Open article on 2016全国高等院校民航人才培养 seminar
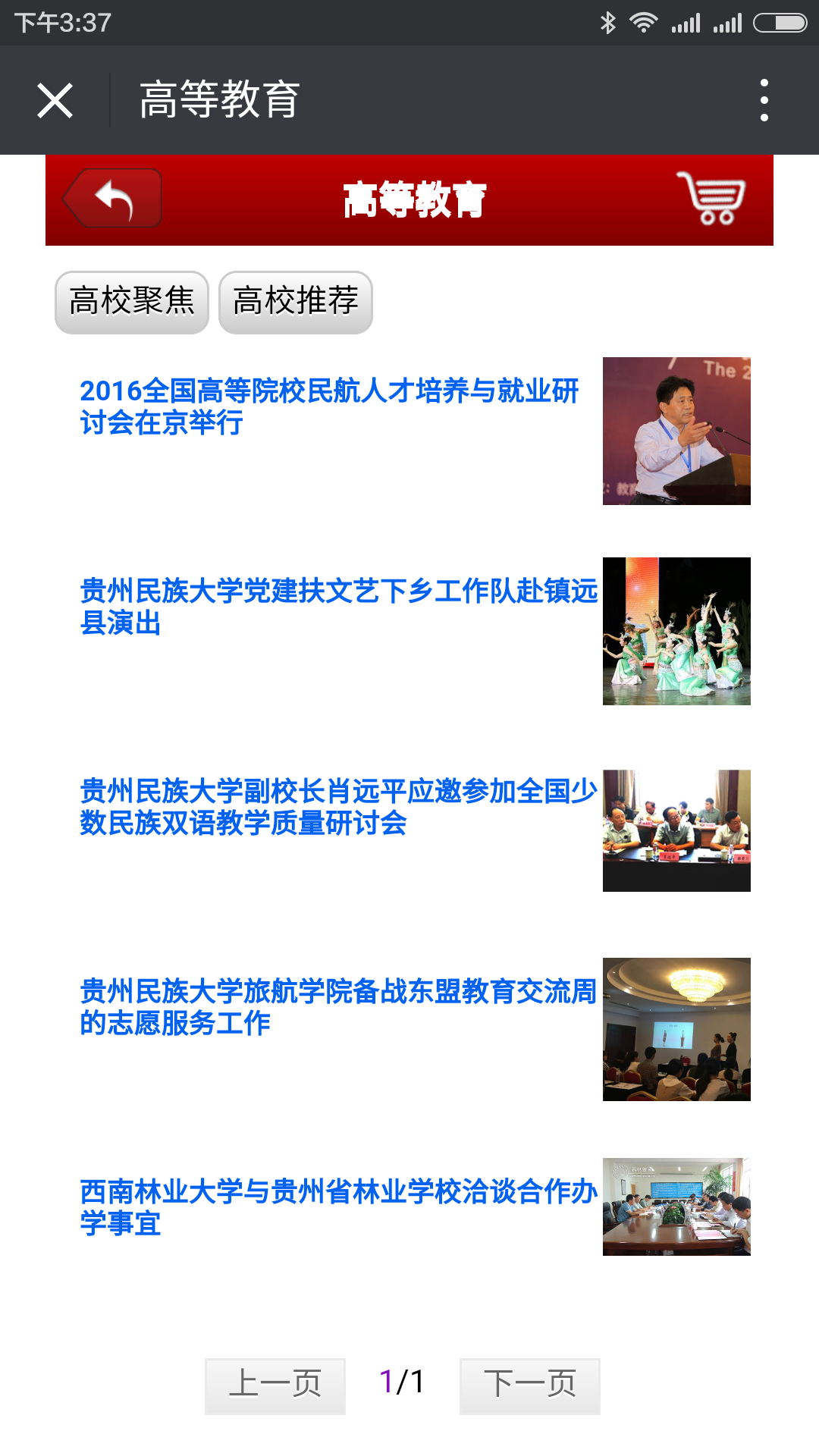The image size is (819, 1456). [x=328, y=406]
